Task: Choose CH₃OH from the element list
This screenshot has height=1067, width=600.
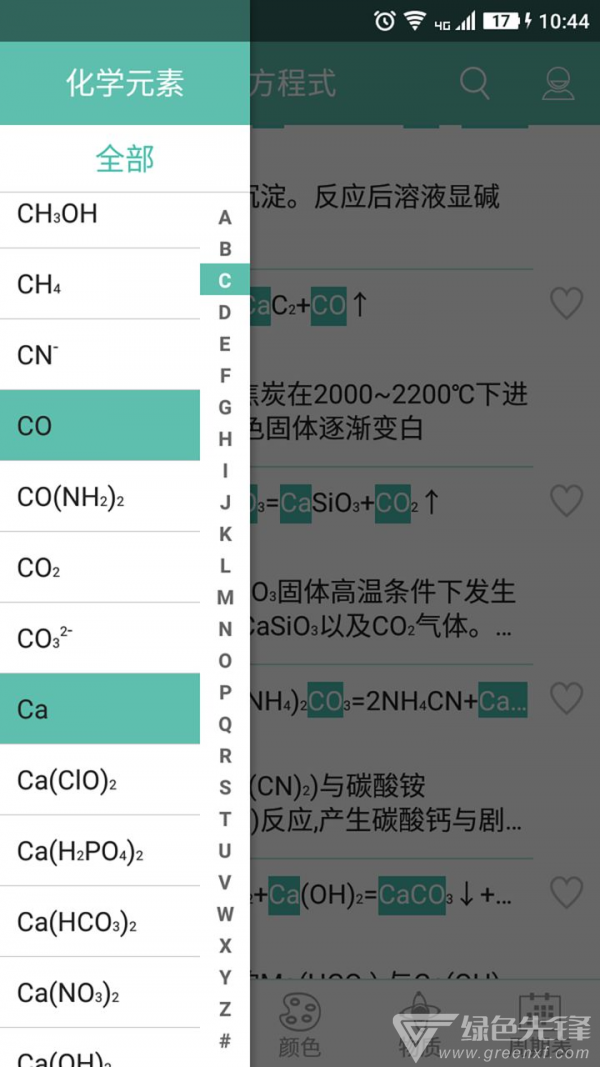Action: pyautogui.click(x=100, y=214)
